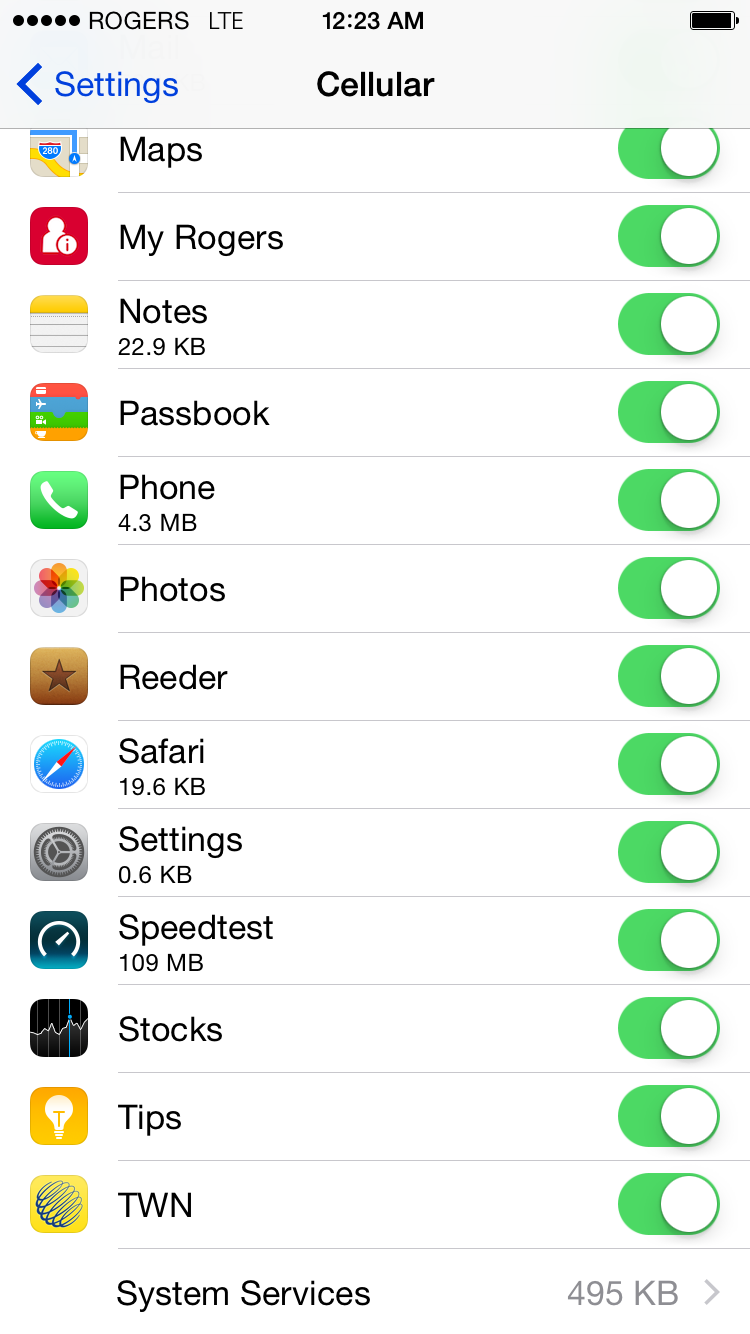Screen dimensions: 750x1334
Task: Turn off cellular data for Tips
Action: tap(669, 1117)
